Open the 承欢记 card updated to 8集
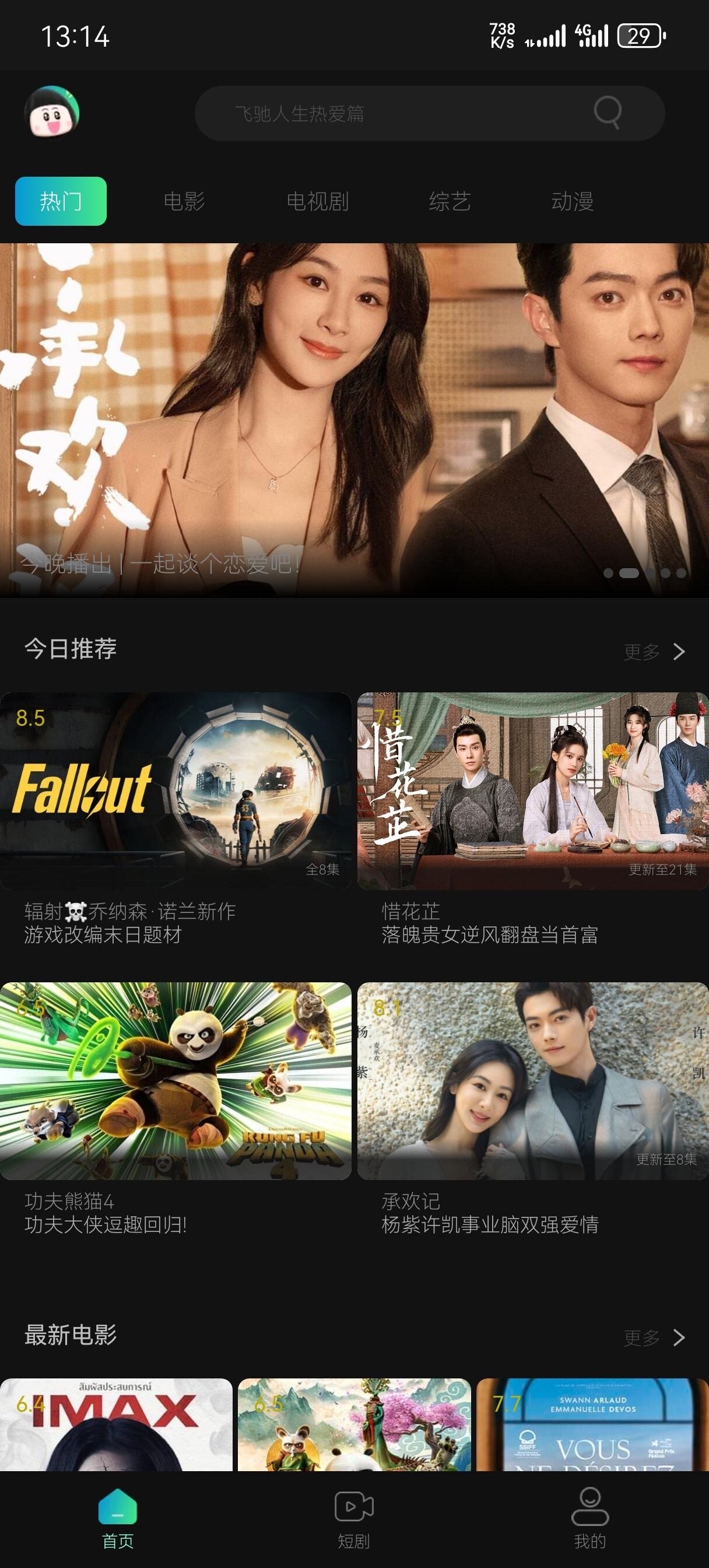The width and height of the screenshot is (709, 1568). (532, 1080)
